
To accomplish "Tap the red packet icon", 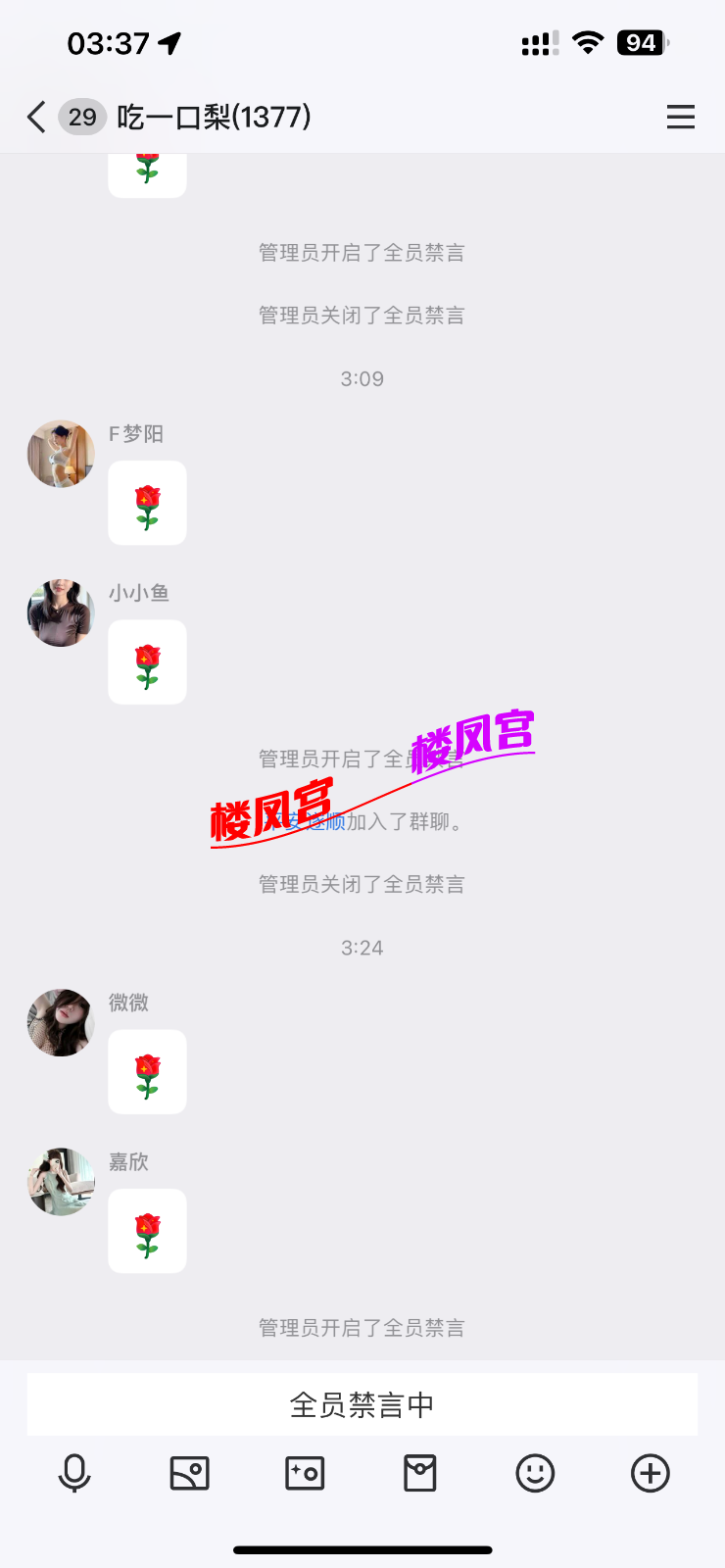I will tap(419, 1473).
